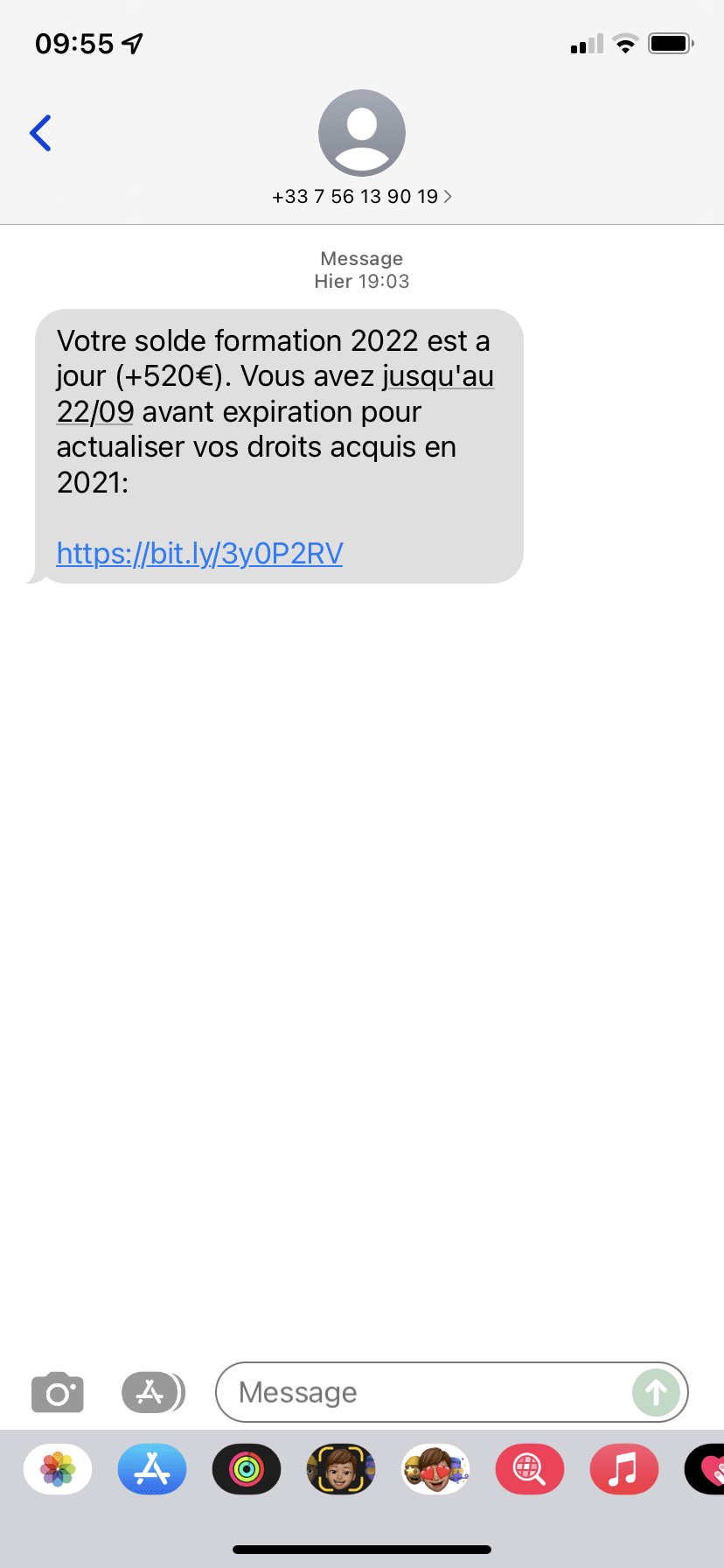The height and width of the screenshot is (1568, 724).
Task: Open the camera to attach a photo
Action: coord(58,1392)
